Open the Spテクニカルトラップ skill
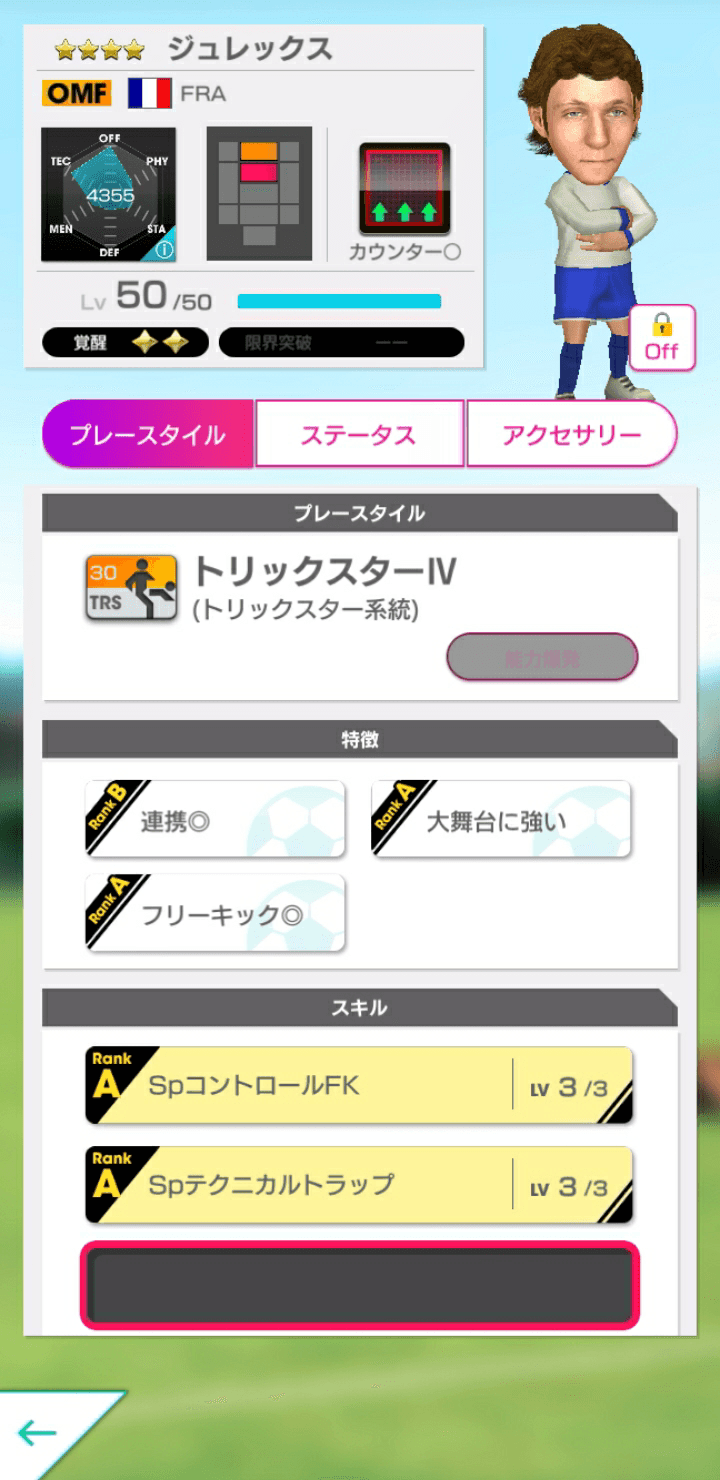720x1480 pixels. pyautogui.click(x=359, y=1185)
